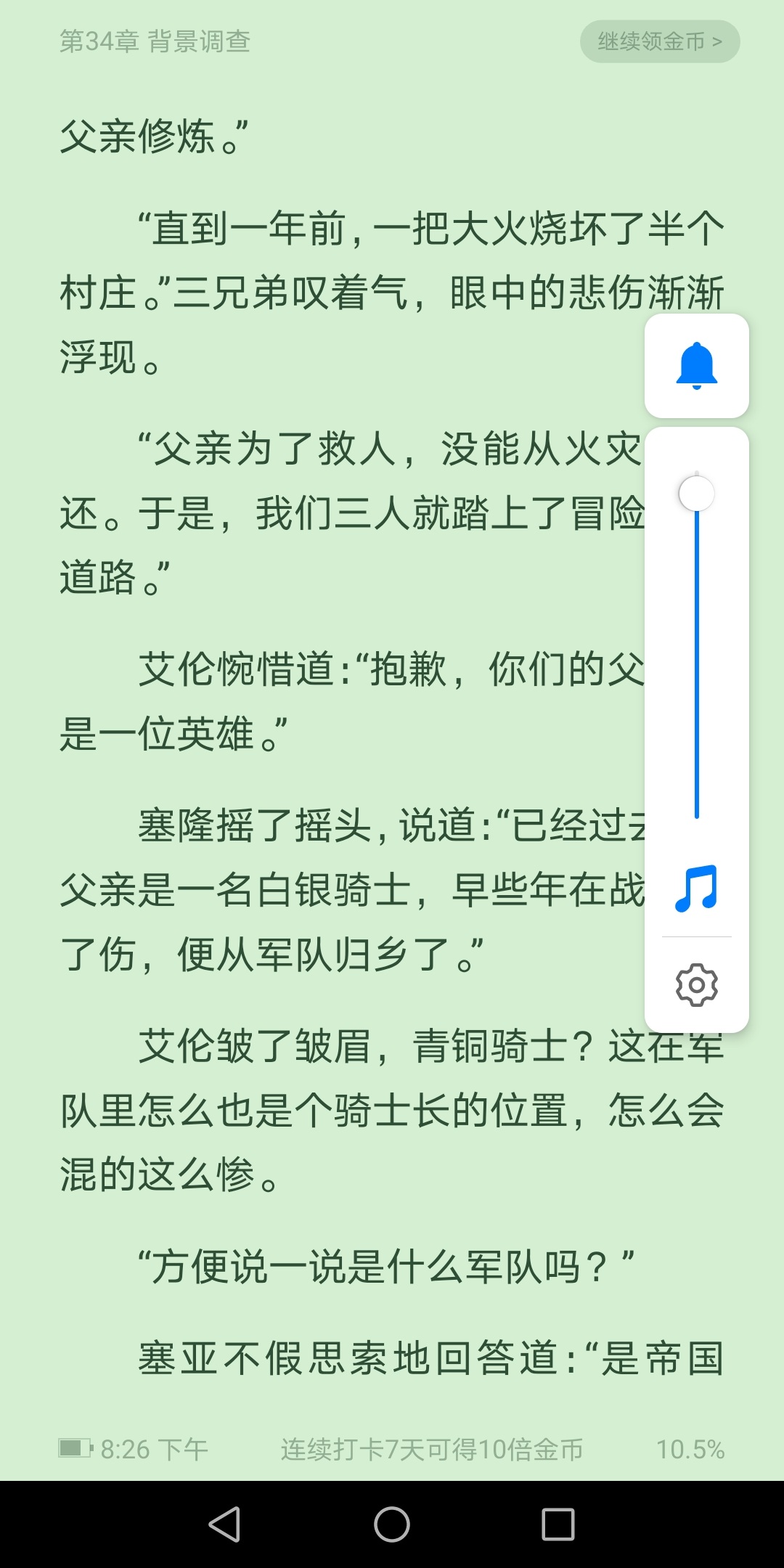Go back with the system back button
784x1568 pixels.
pyautogui.click(x=224, y=1524)
